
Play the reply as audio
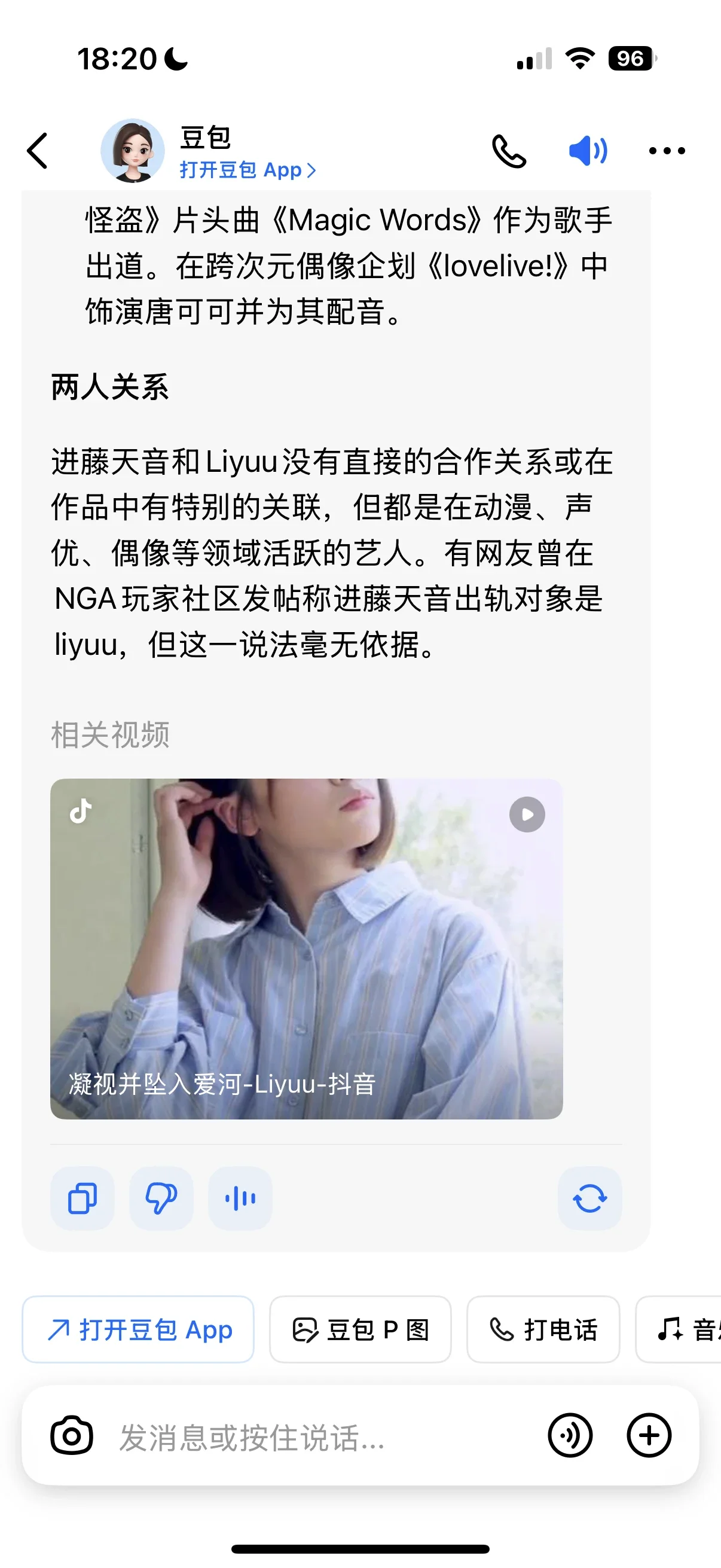click(x=240, y=1198)
